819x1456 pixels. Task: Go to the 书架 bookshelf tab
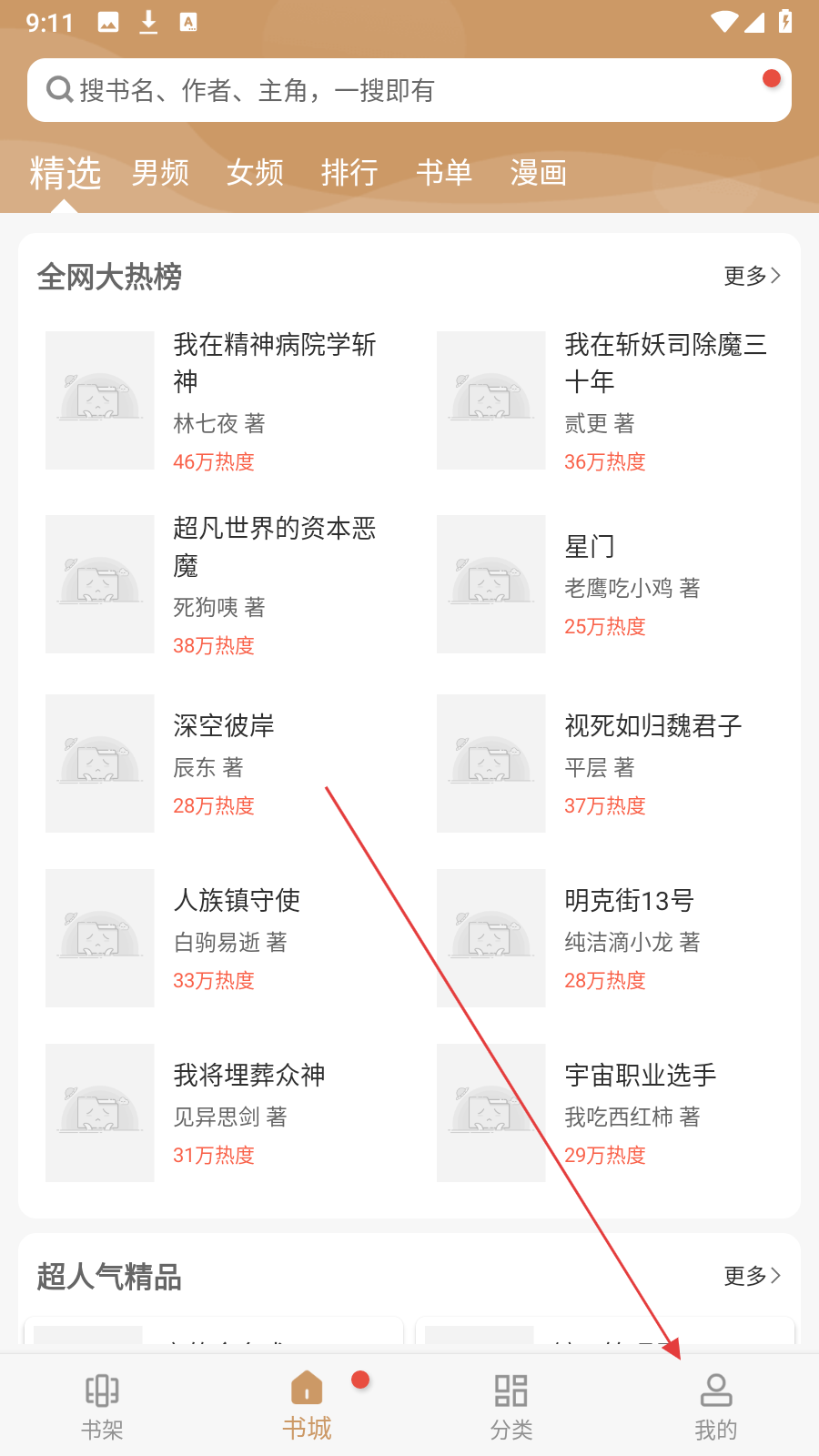point(102,1406)
